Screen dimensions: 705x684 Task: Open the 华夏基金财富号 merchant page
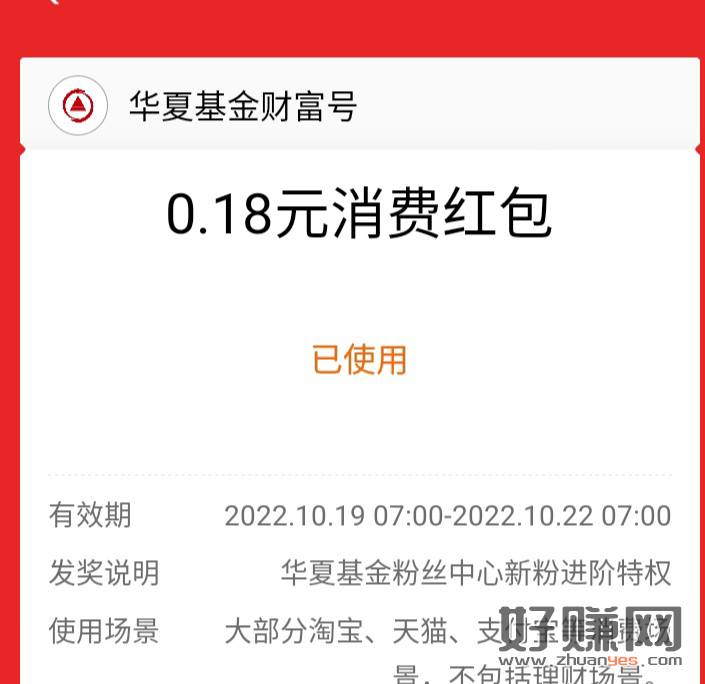tap(242, 106)
